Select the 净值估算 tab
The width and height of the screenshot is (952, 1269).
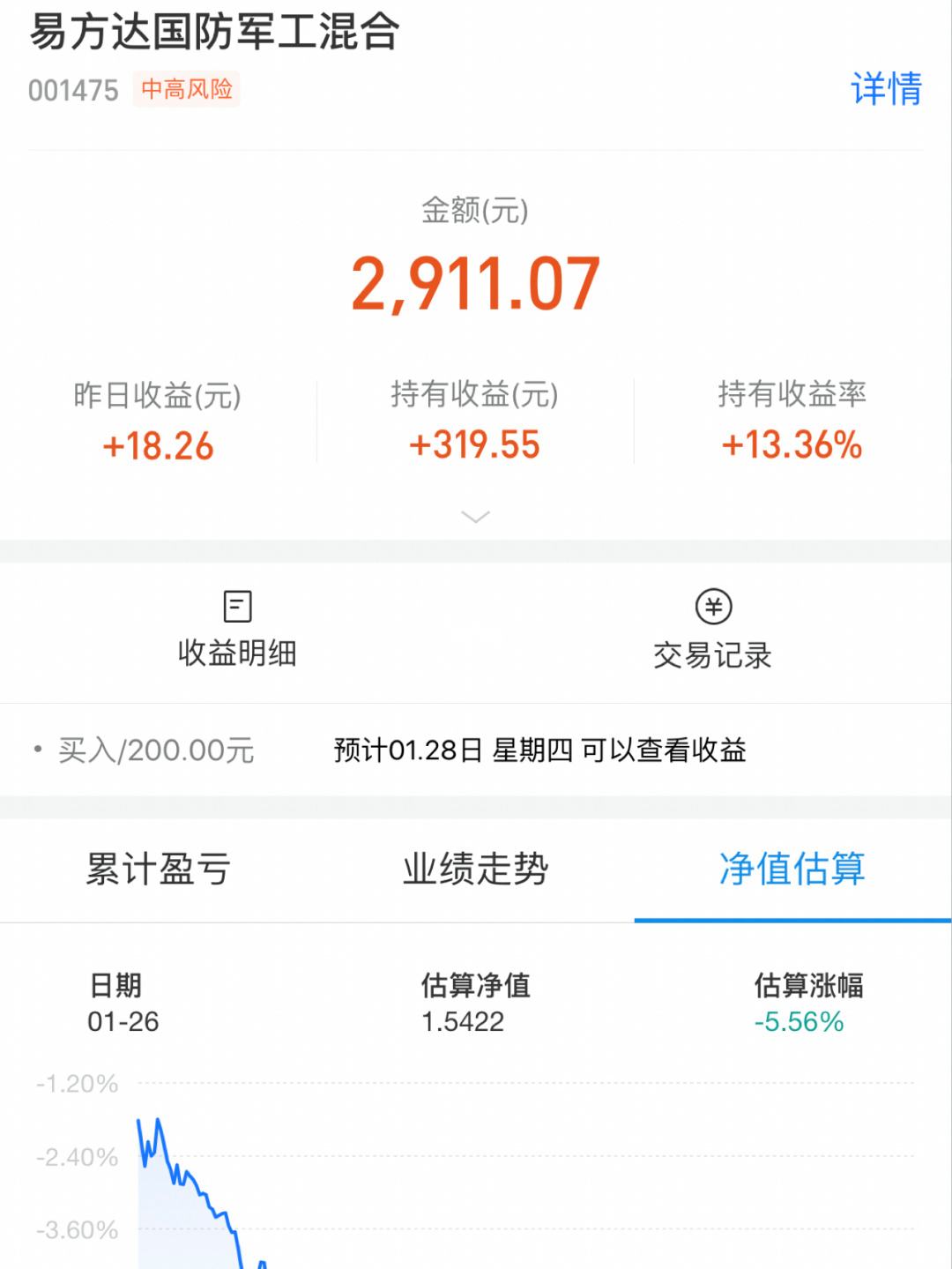click(792, 870)
